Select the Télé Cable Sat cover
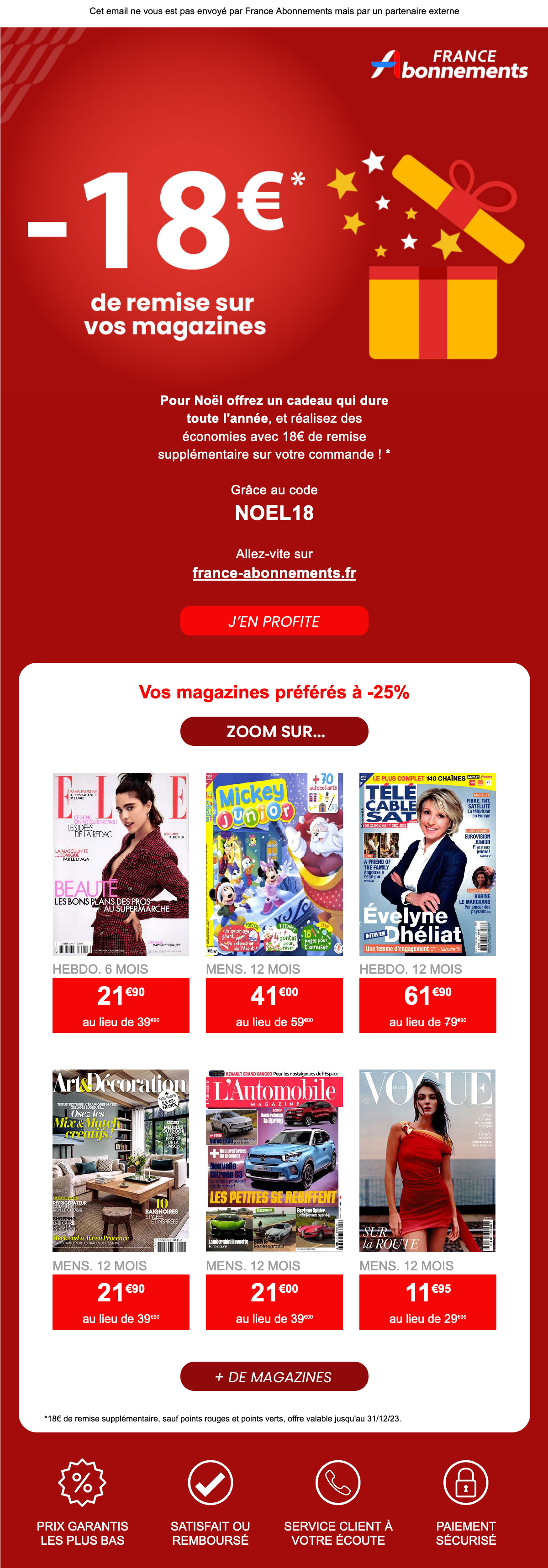Screen dimensions: 548x1568 [x=427, y=865]
